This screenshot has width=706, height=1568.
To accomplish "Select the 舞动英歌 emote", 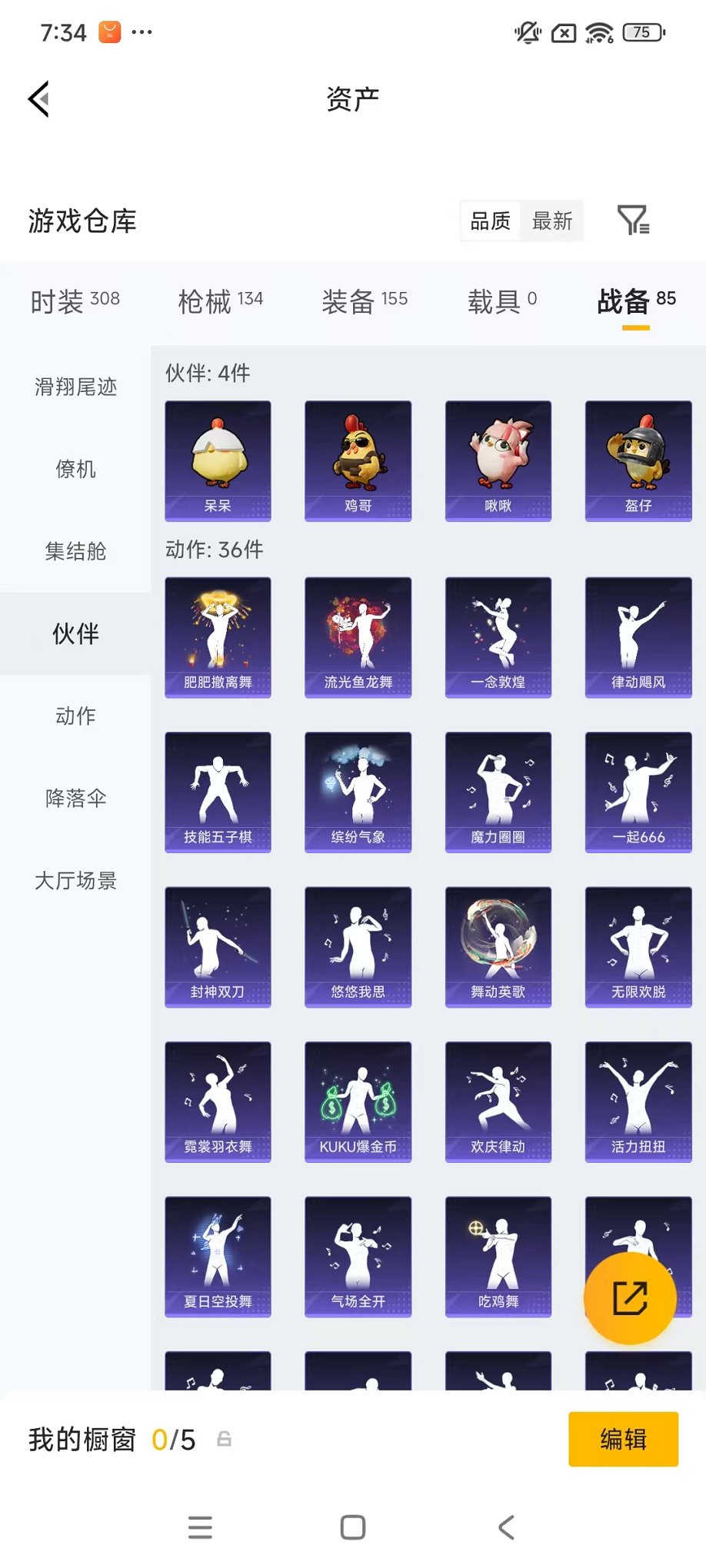I will coord(498,946).
